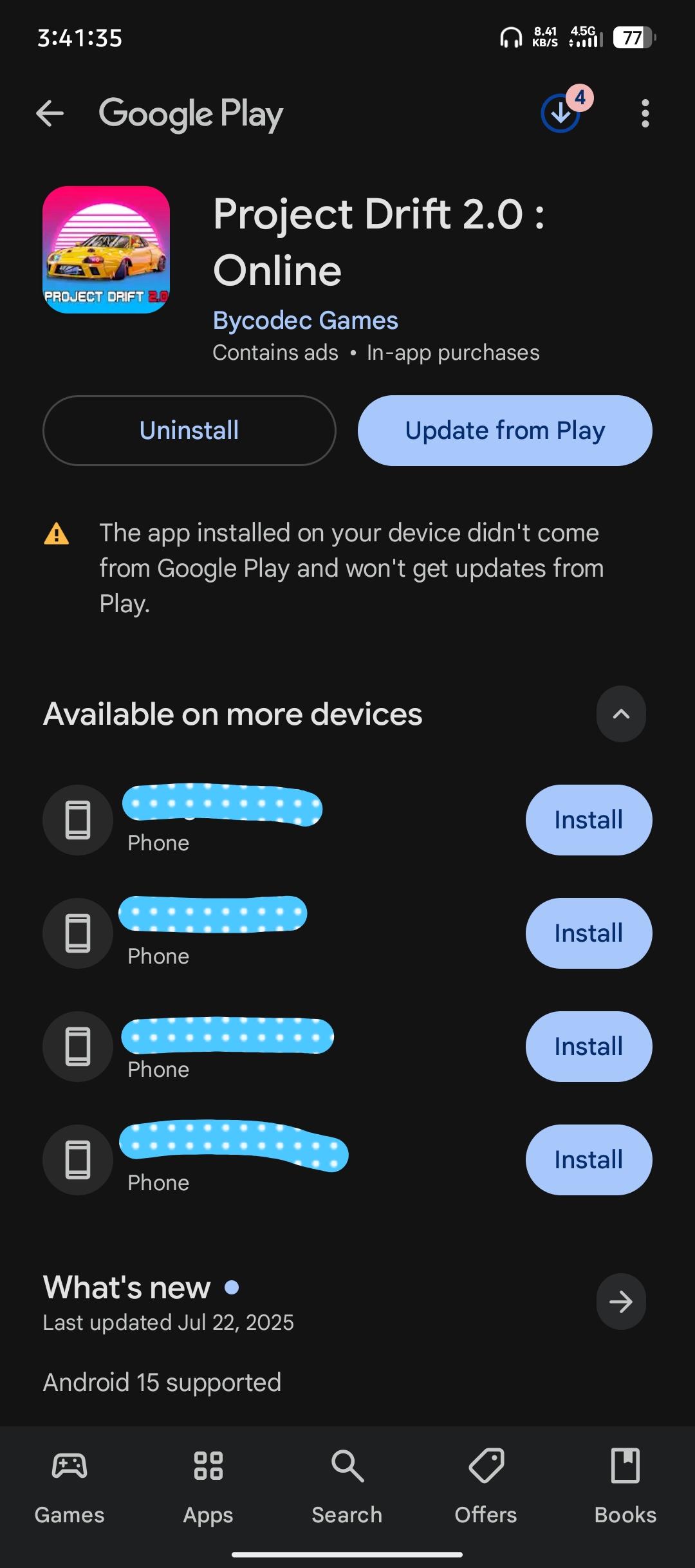Click Install for the first listed phone
Image resolution: width=695 pixels, height=1568 pixels.
(588, 820)
